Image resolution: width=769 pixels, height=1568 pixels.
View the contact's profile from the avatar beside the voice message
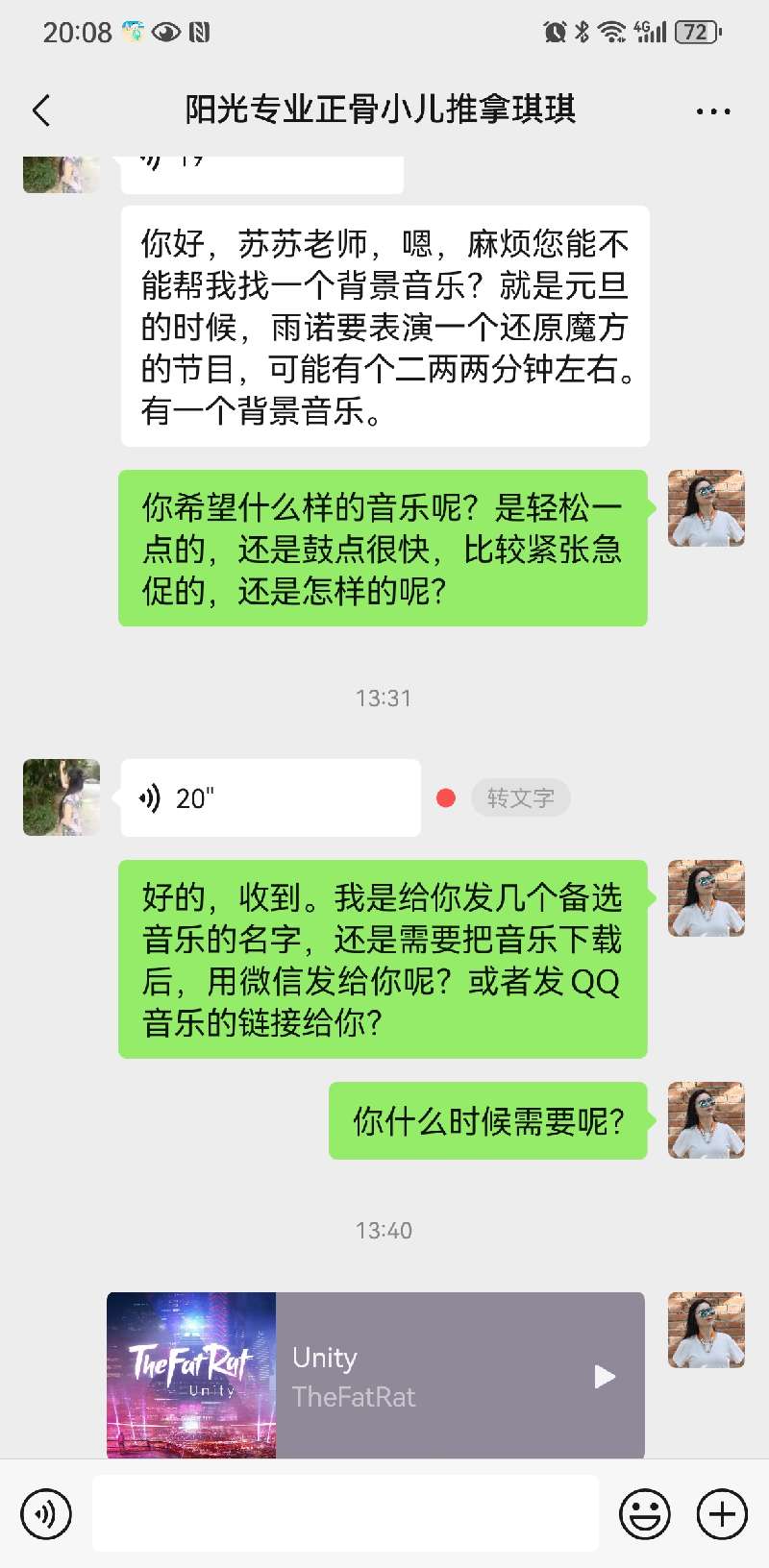coord(62,797)
